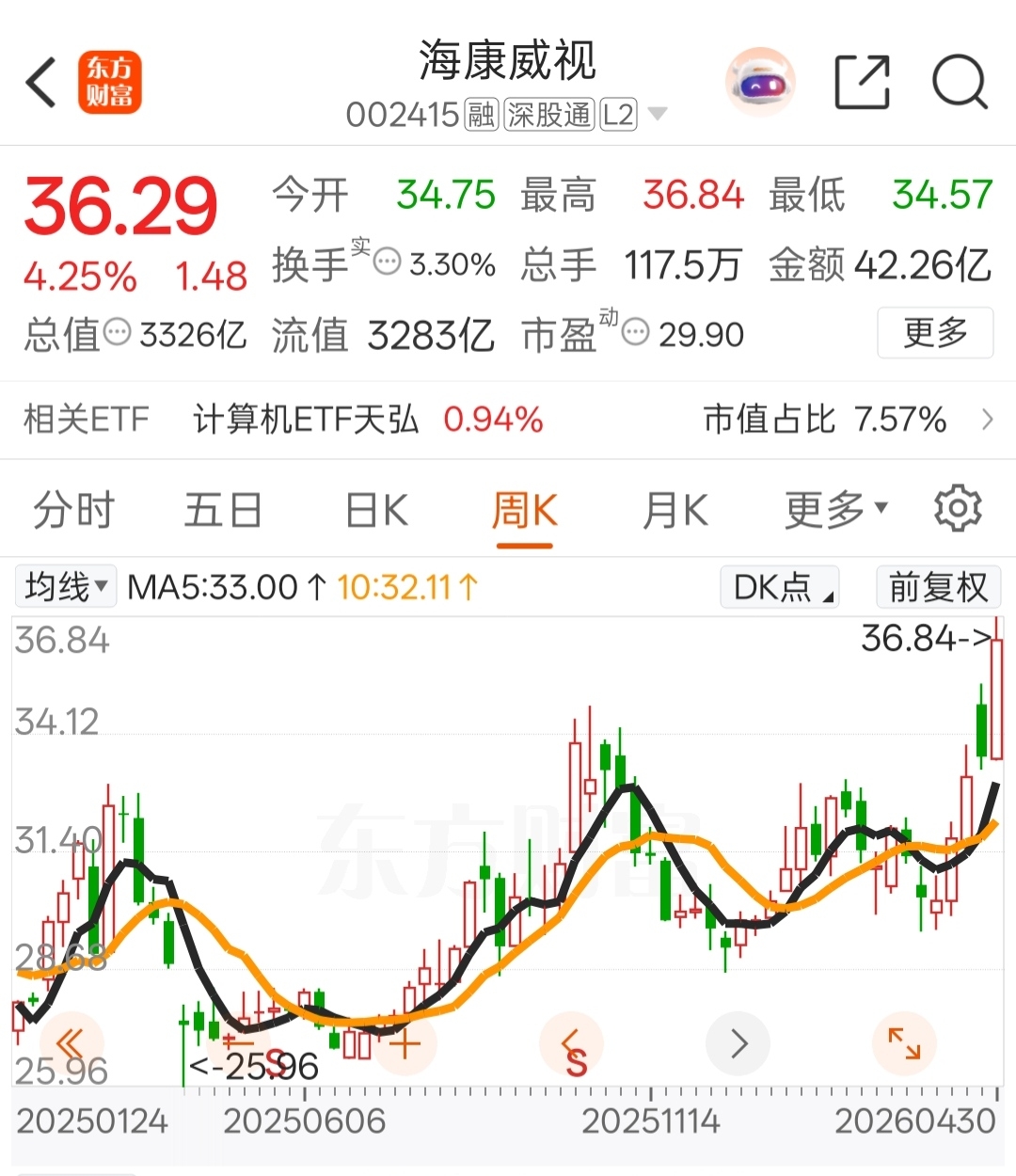Open the AI assistant robot icon
The height and width of the screenshot is (1176, 1016).
click(x=760, y=83)
